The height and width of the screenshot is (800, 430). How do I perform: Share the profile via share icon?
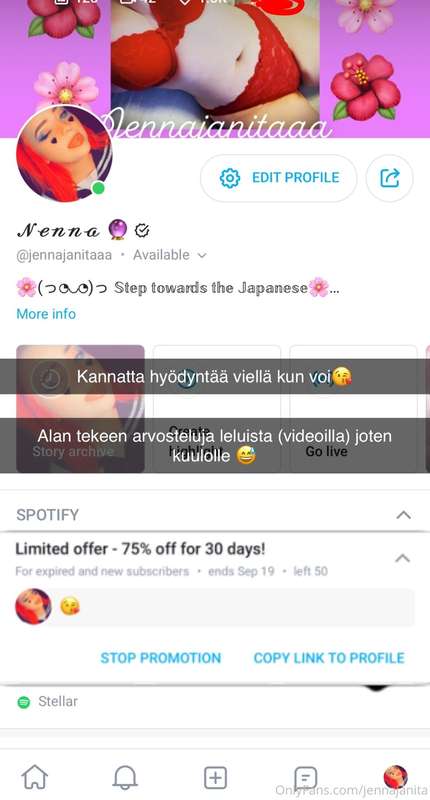coord(390,178)
